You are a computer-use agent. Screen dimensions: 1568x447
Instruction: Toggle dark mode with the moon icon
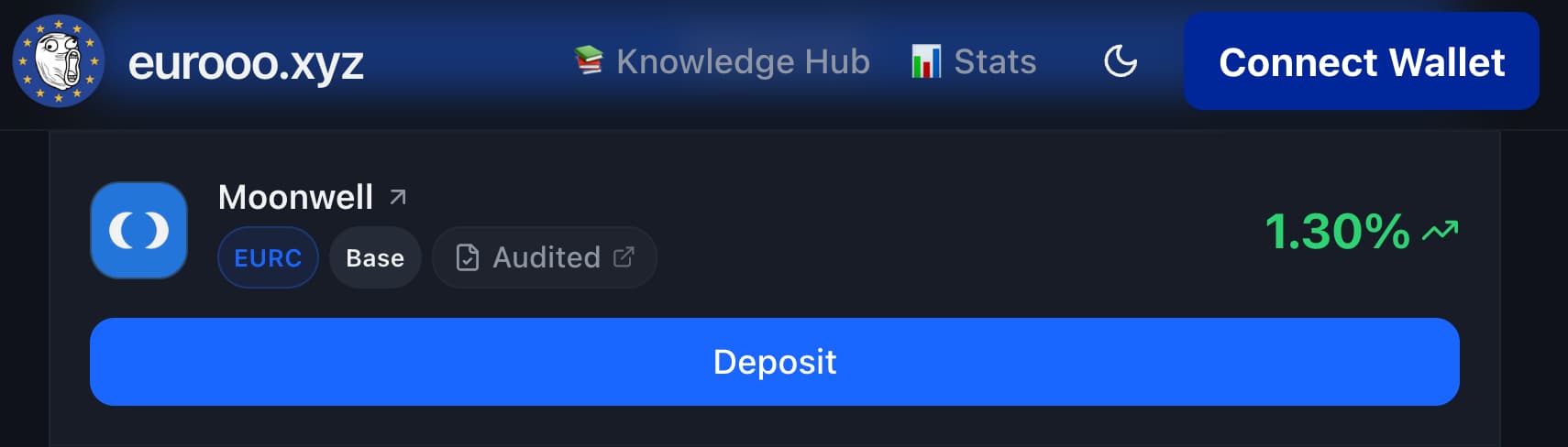pyautogui.click(x=1120, y=61)
